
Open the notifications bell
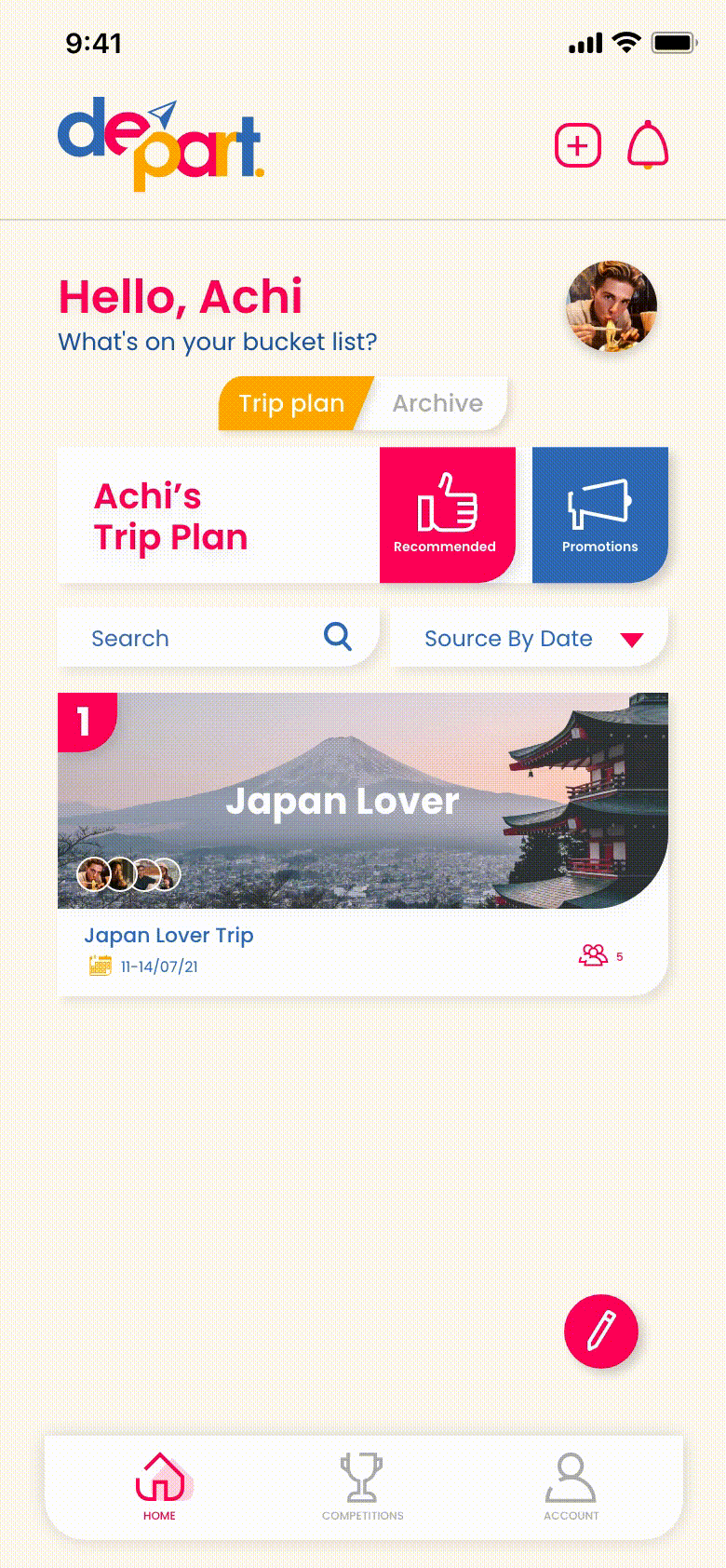click(648, 145)
